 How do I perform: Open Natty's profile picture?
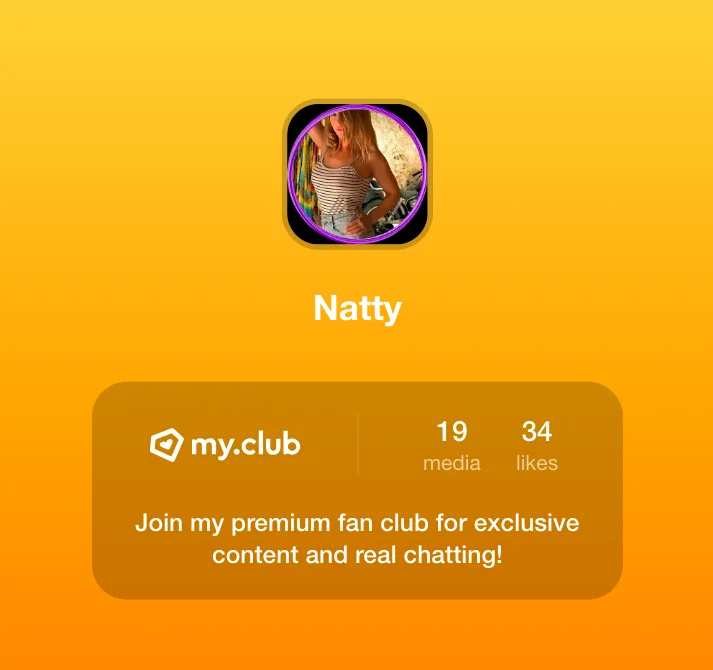(357, 173)
